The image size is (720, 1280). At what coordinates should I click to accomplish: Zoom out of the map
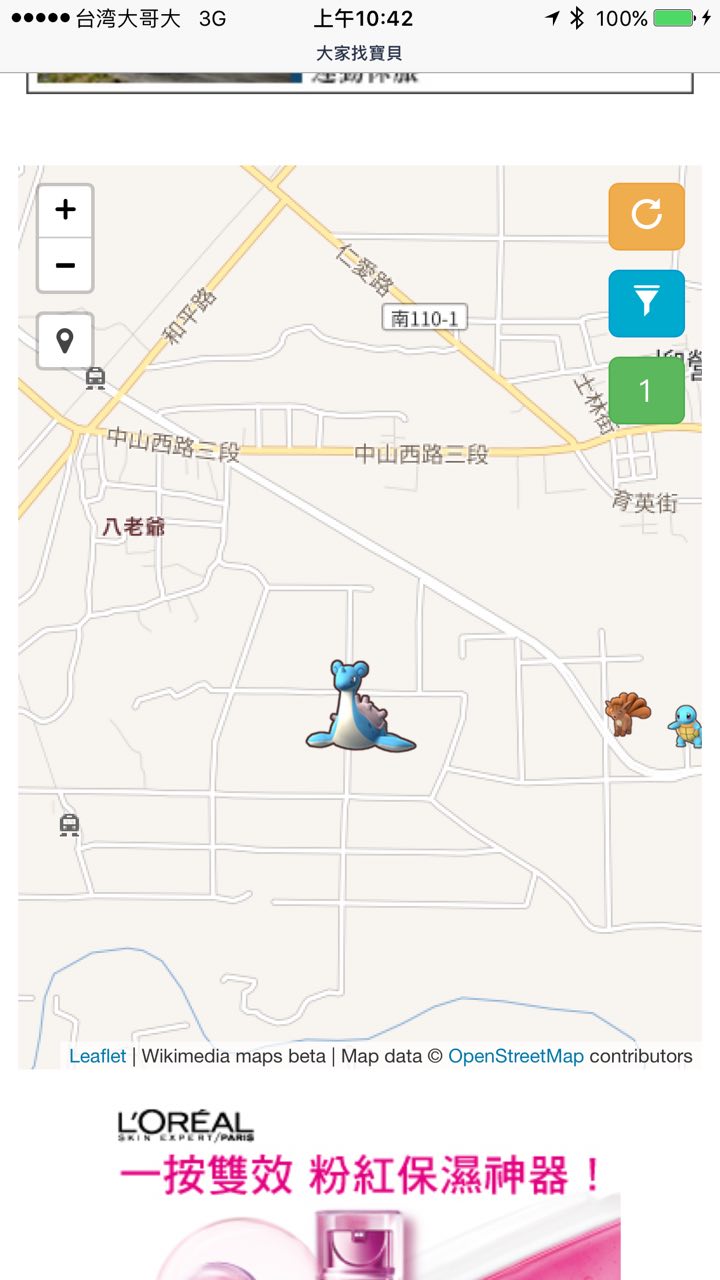click(x=65, y=265)
